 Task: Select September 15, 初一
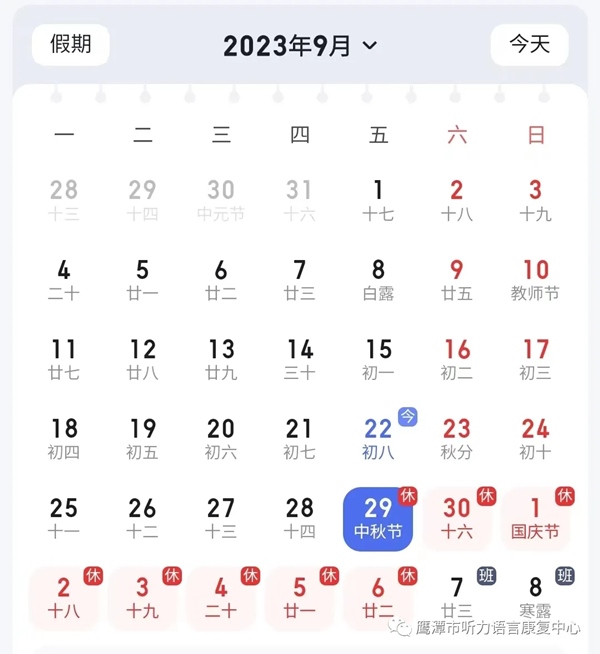point(378,359)
